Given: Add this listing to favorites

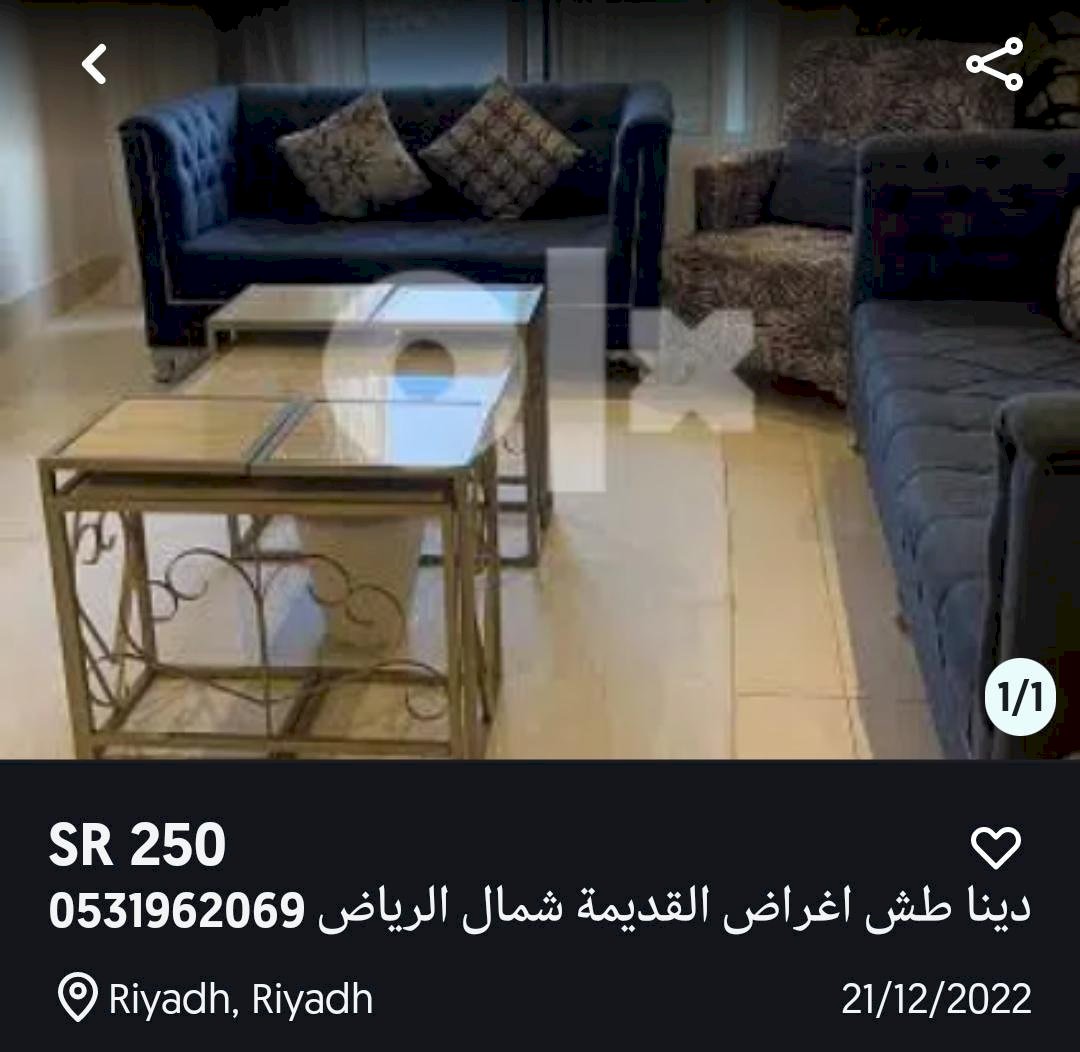Looking at the screenshot, I should coord(996,848).
